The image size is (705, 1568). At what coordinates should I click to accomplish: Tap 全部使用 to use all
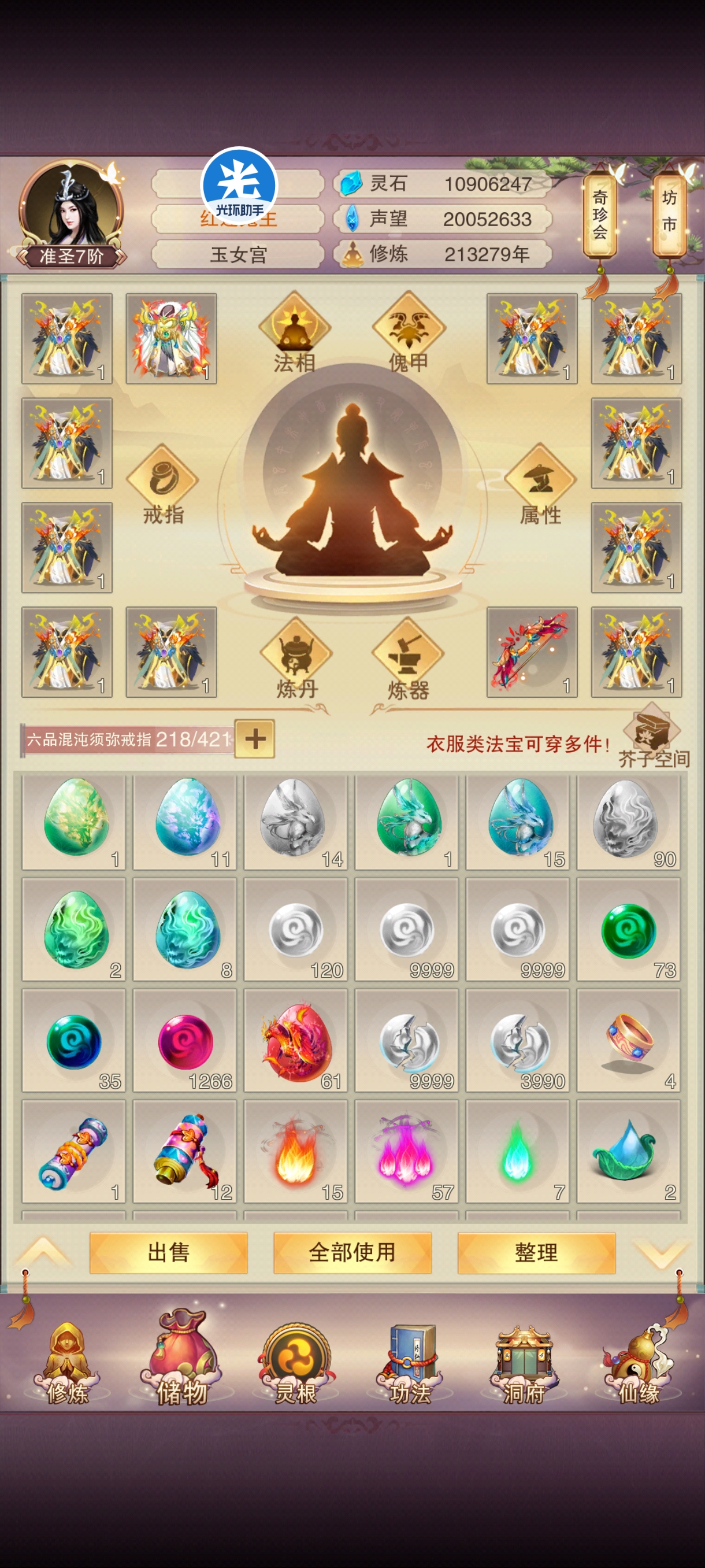(352, 1253)
